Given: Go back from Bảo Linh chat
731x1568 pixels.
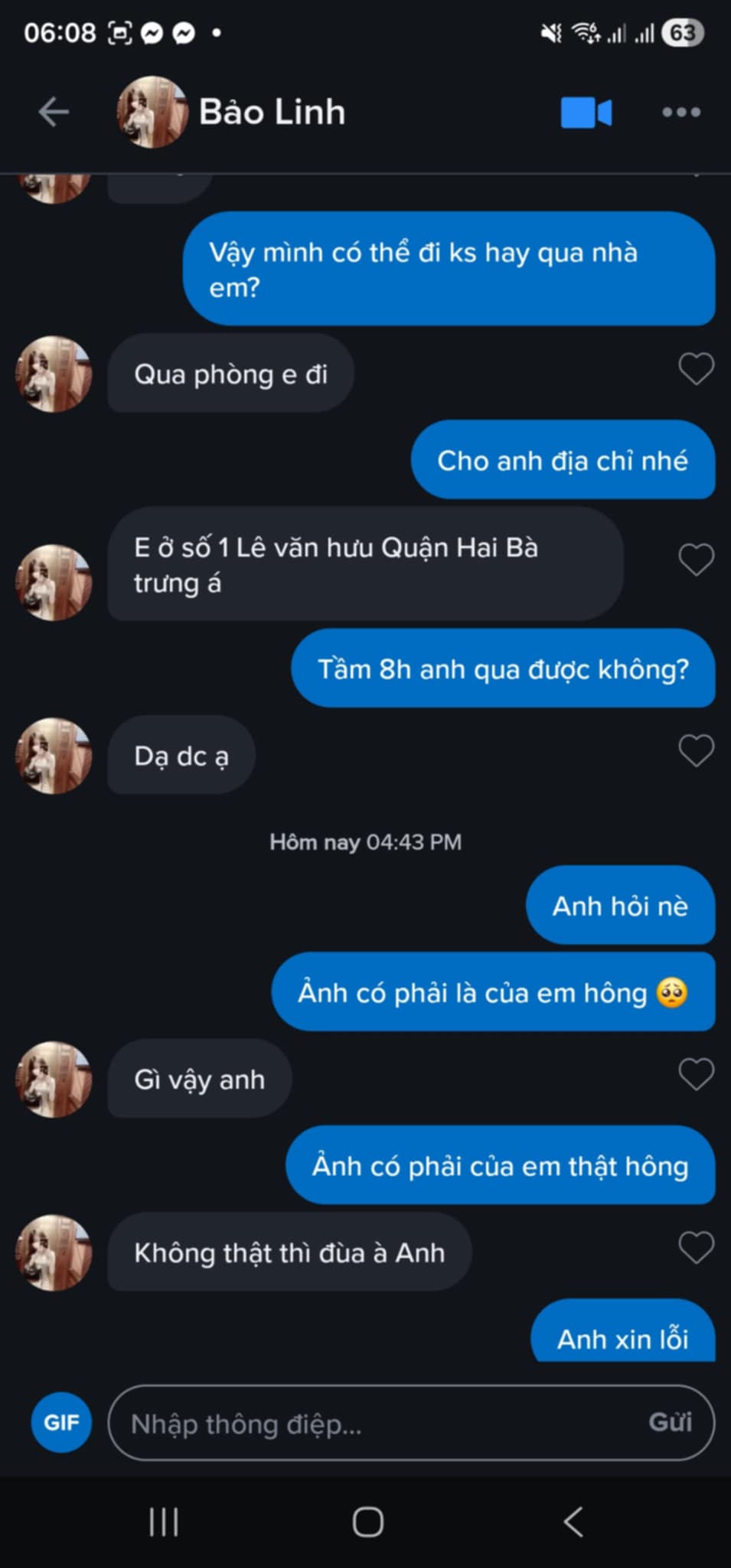Looking at the screenshot, I should click(54, 112).
